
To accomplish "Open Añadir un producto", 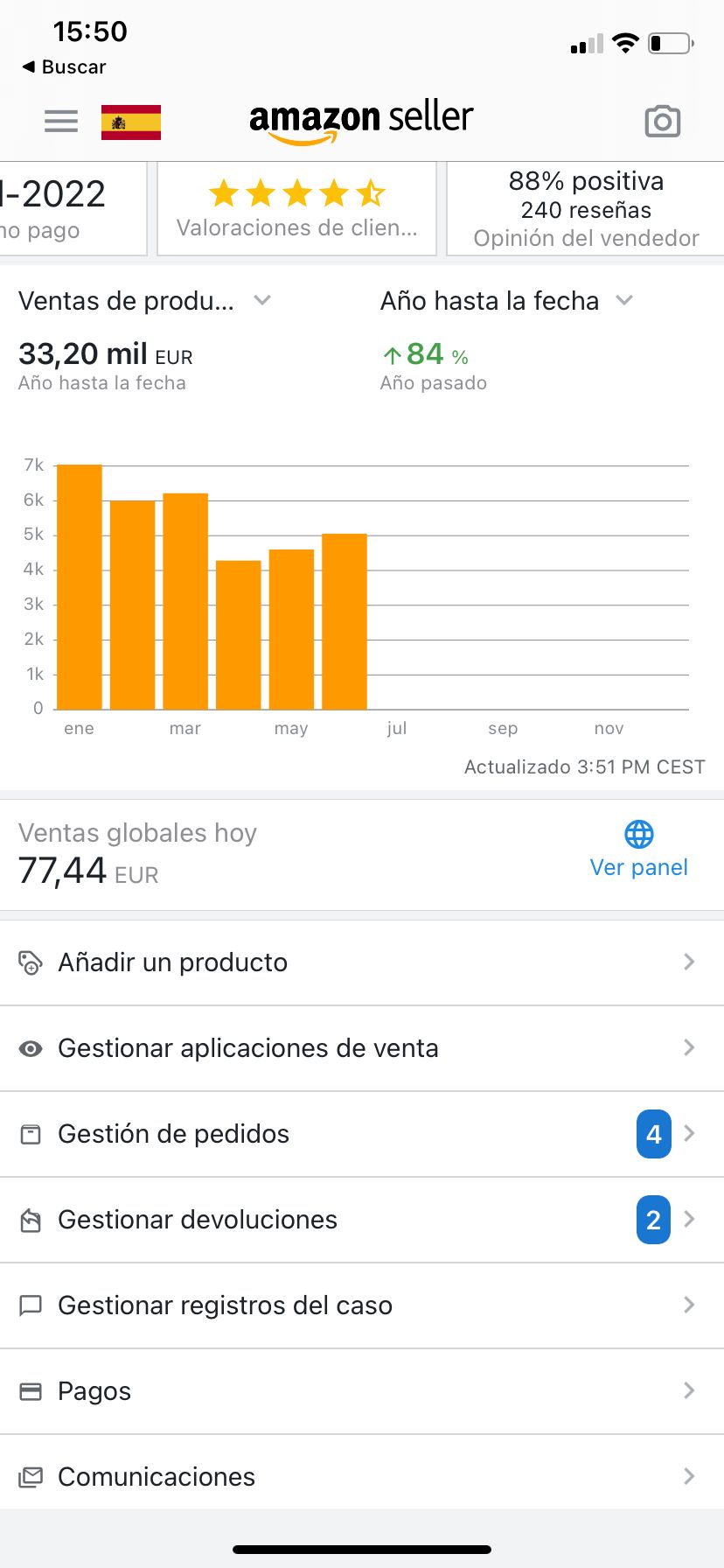I will [362, 962].
